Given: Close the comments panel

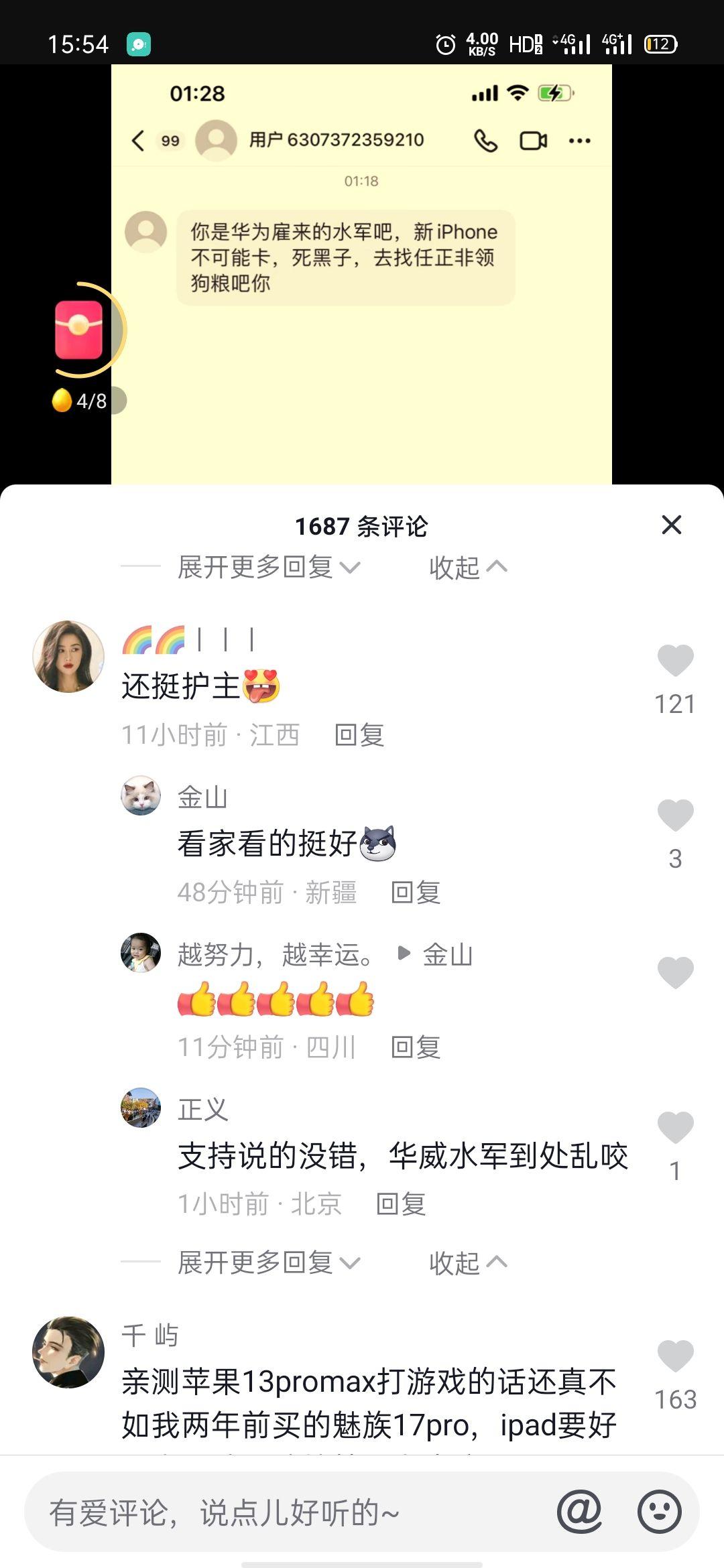Looking at the screenshot, I should [671, 525].
